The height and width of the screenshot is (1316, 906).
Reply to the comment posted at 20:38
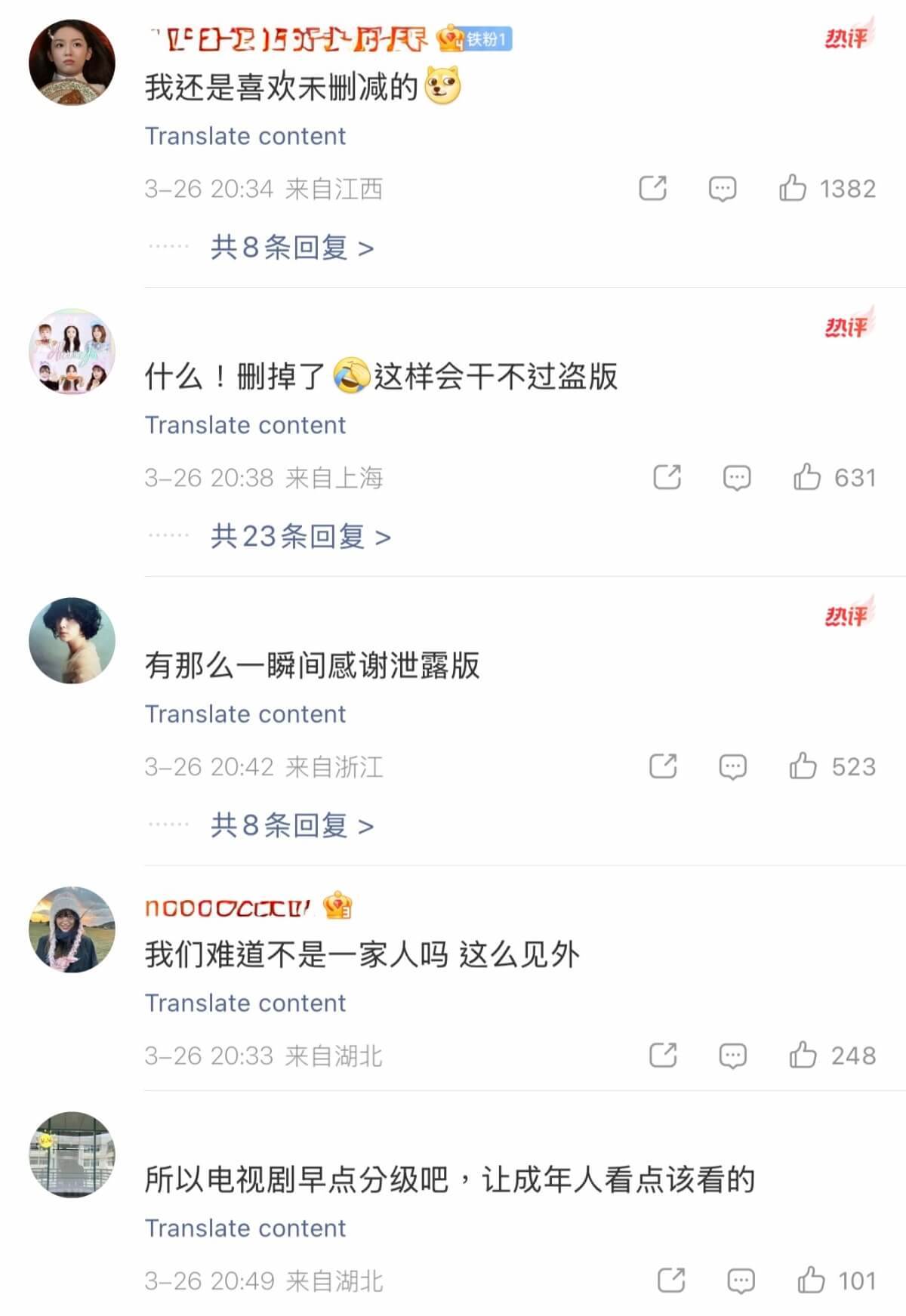(x=737, y=477)
